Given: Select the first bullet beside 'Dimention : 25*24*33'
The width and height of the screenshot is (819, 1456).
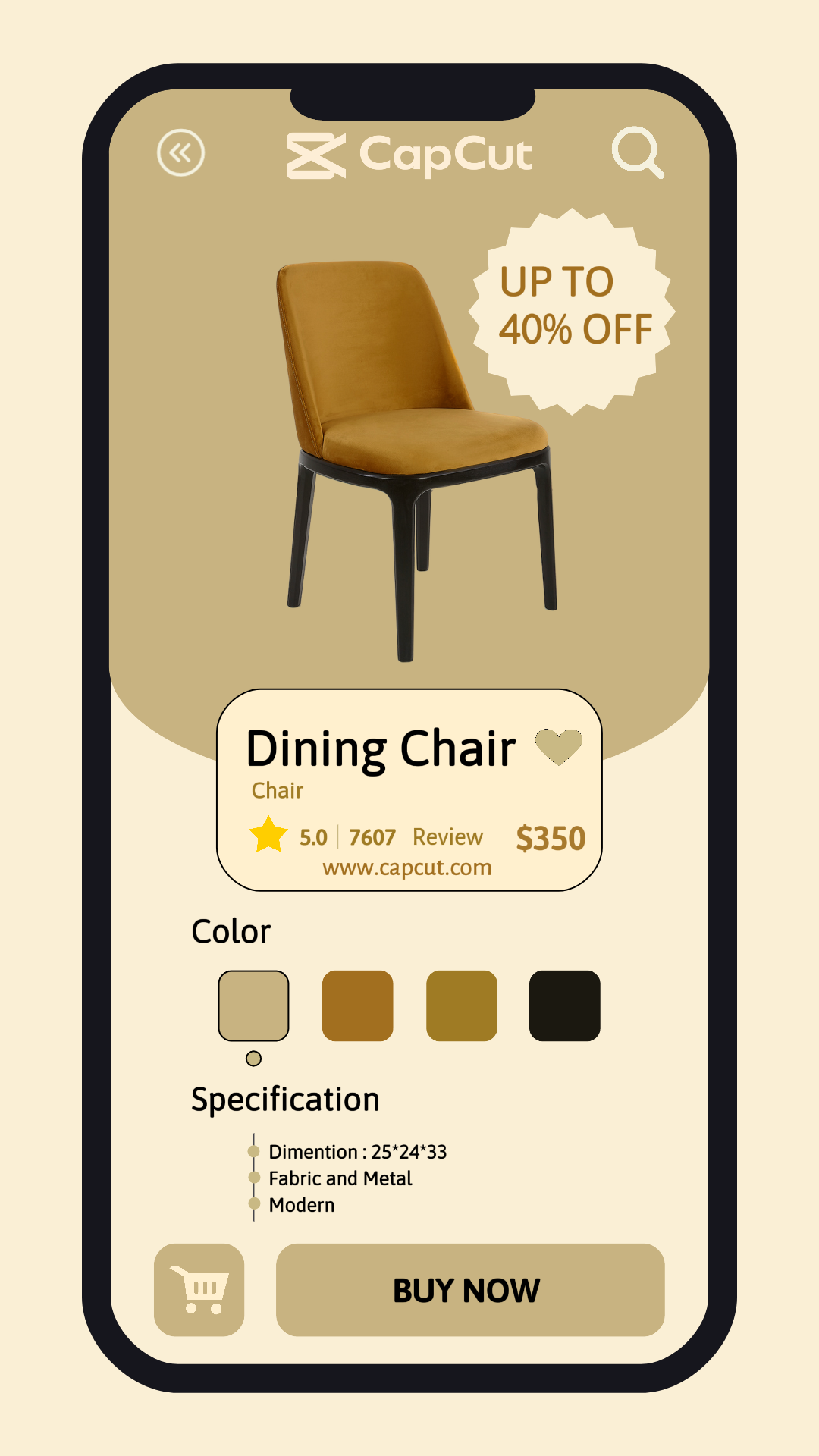Looking at the screenshot, I should [255, 1151].
